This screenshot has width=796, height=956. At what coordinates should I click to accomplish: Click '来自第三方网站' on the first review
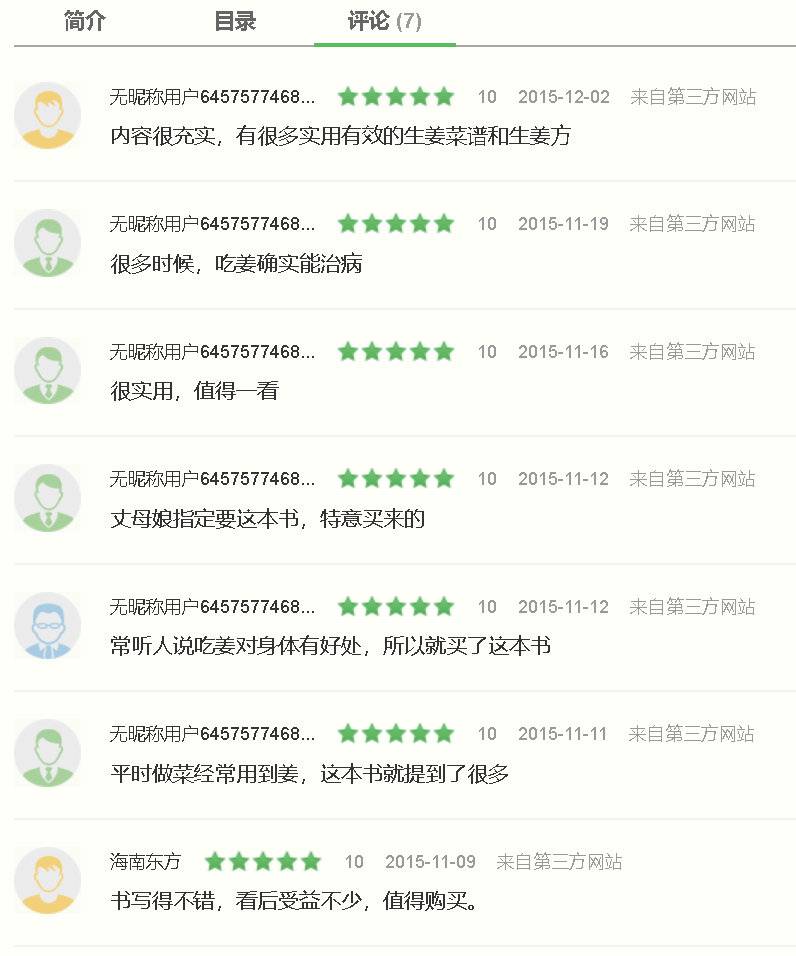[x=693, y=97]
